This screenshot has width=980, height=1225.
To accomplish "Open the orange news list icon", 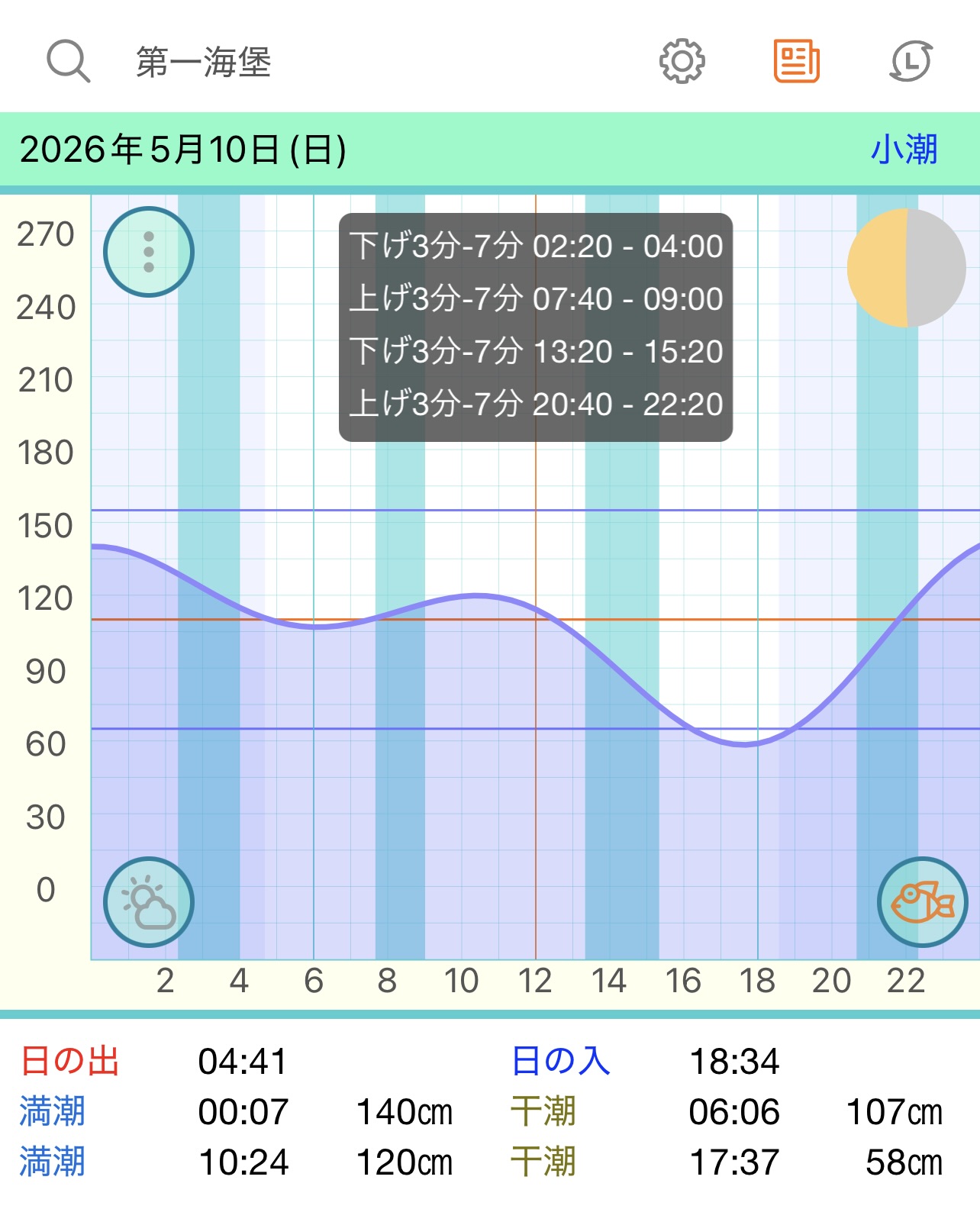I will click(x=796, y=61).
